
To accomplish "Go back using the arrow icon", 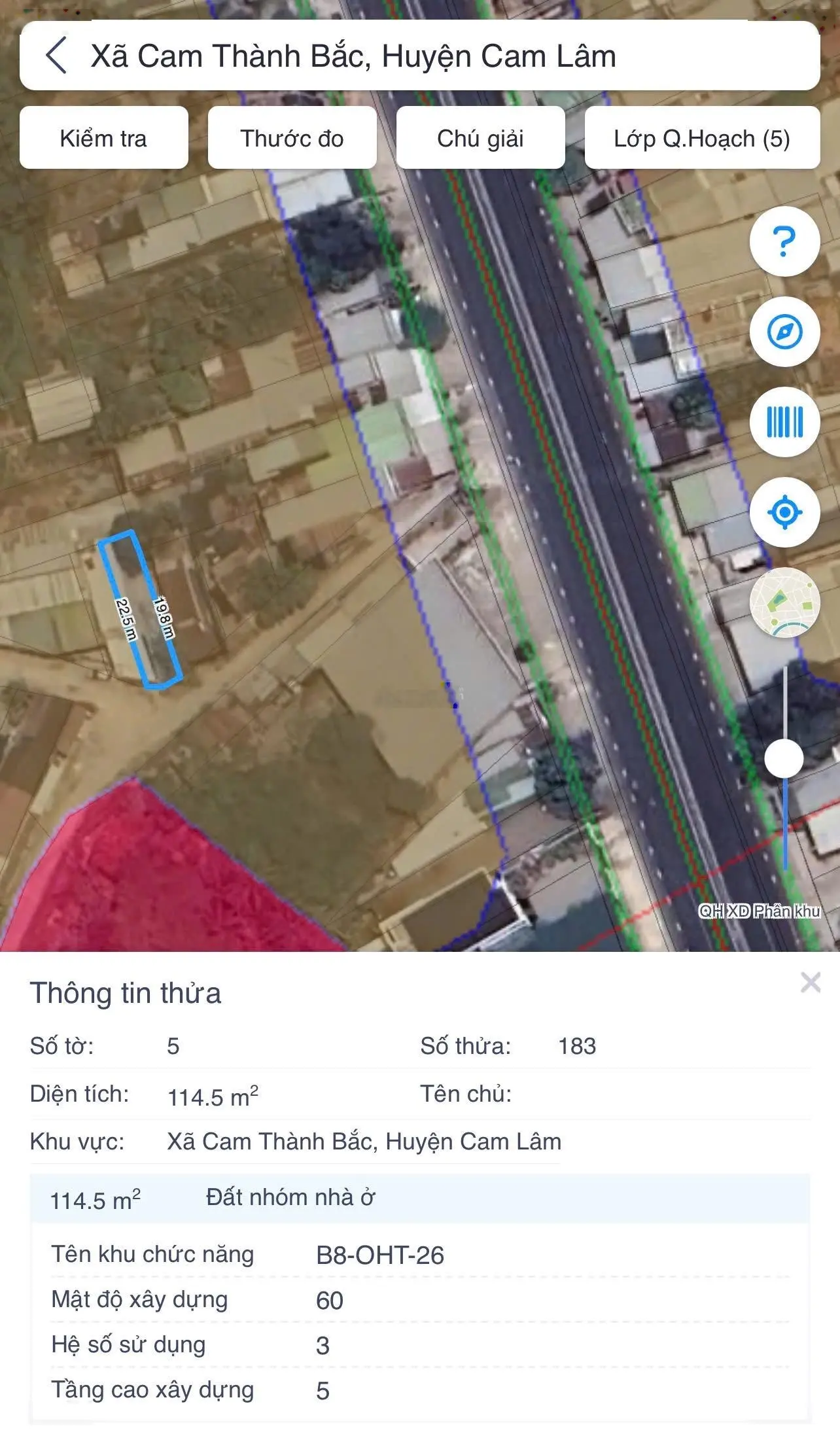I will click(x=57, y=56).
